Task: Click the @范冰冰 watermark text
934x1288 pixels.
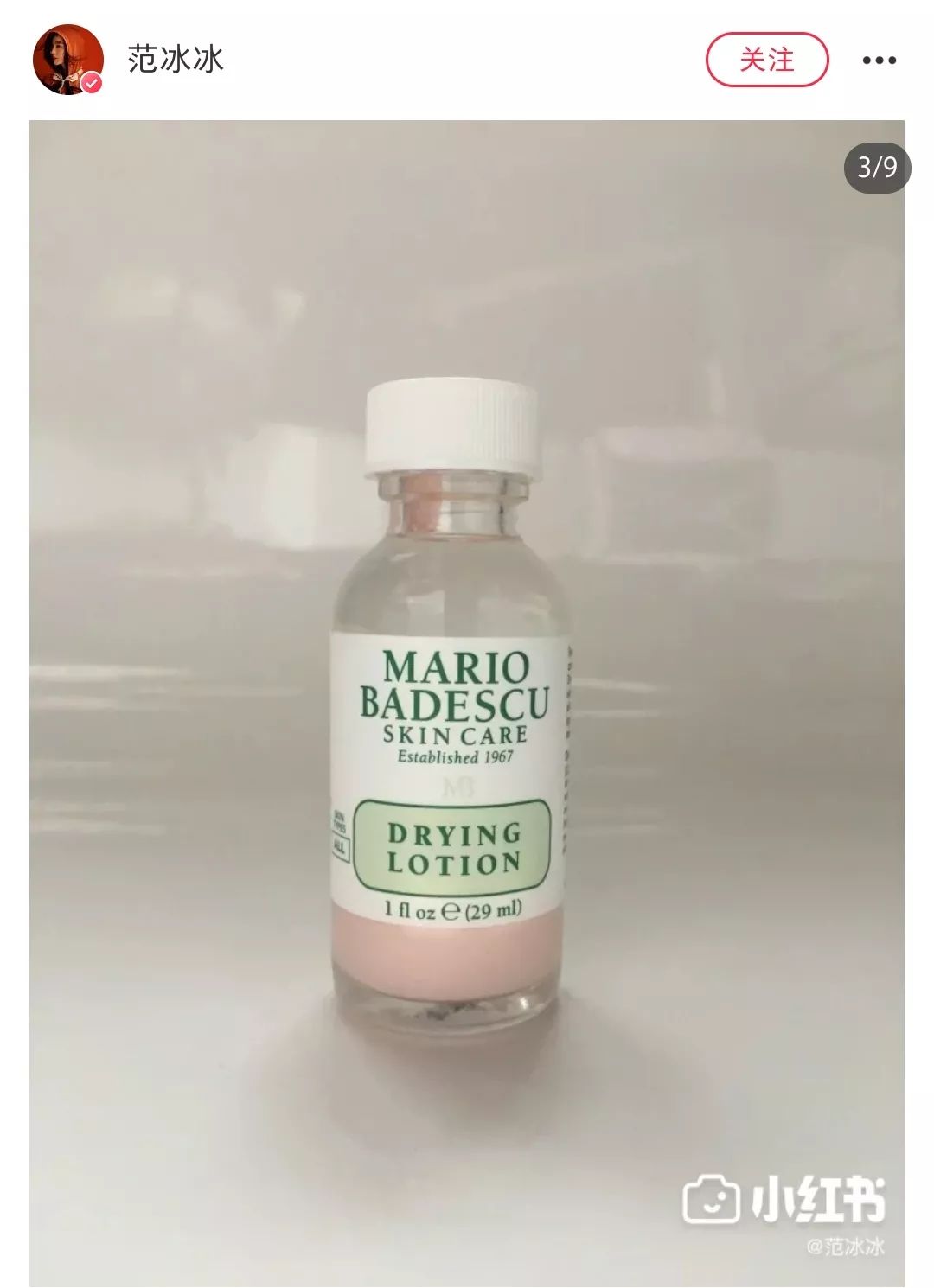Action: pos(843,1245)
